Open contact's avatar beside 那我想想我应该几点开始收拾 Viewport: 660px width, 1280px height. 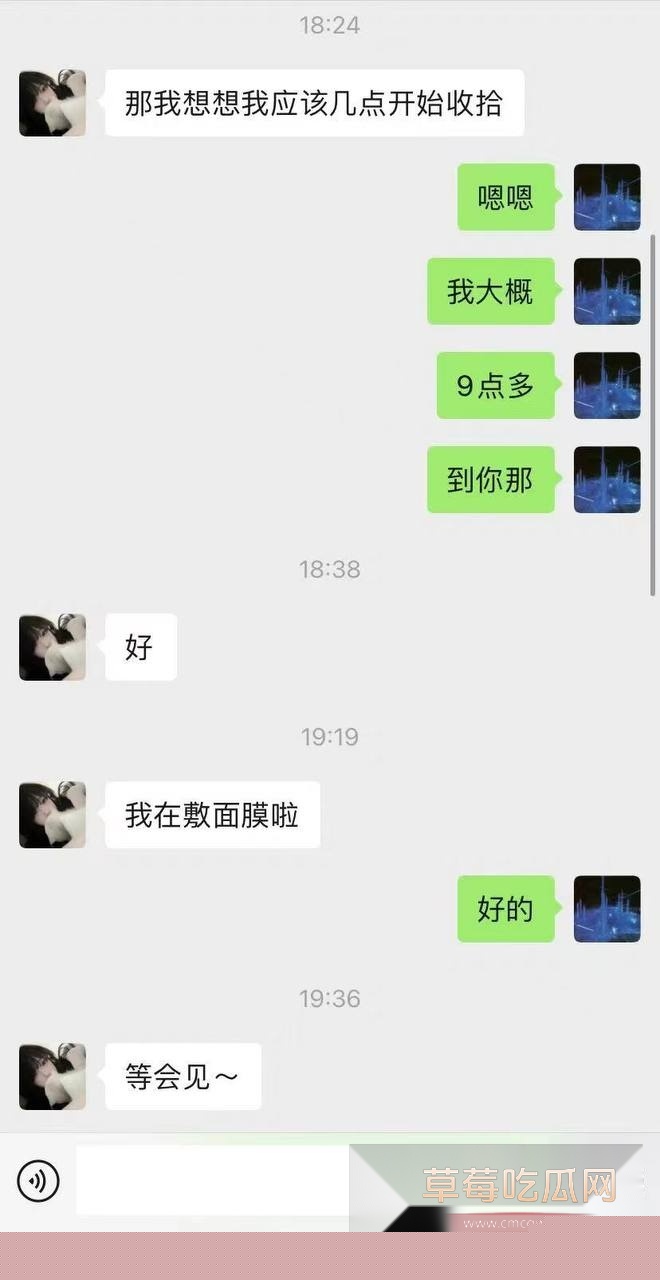click(x=52, y=103)
